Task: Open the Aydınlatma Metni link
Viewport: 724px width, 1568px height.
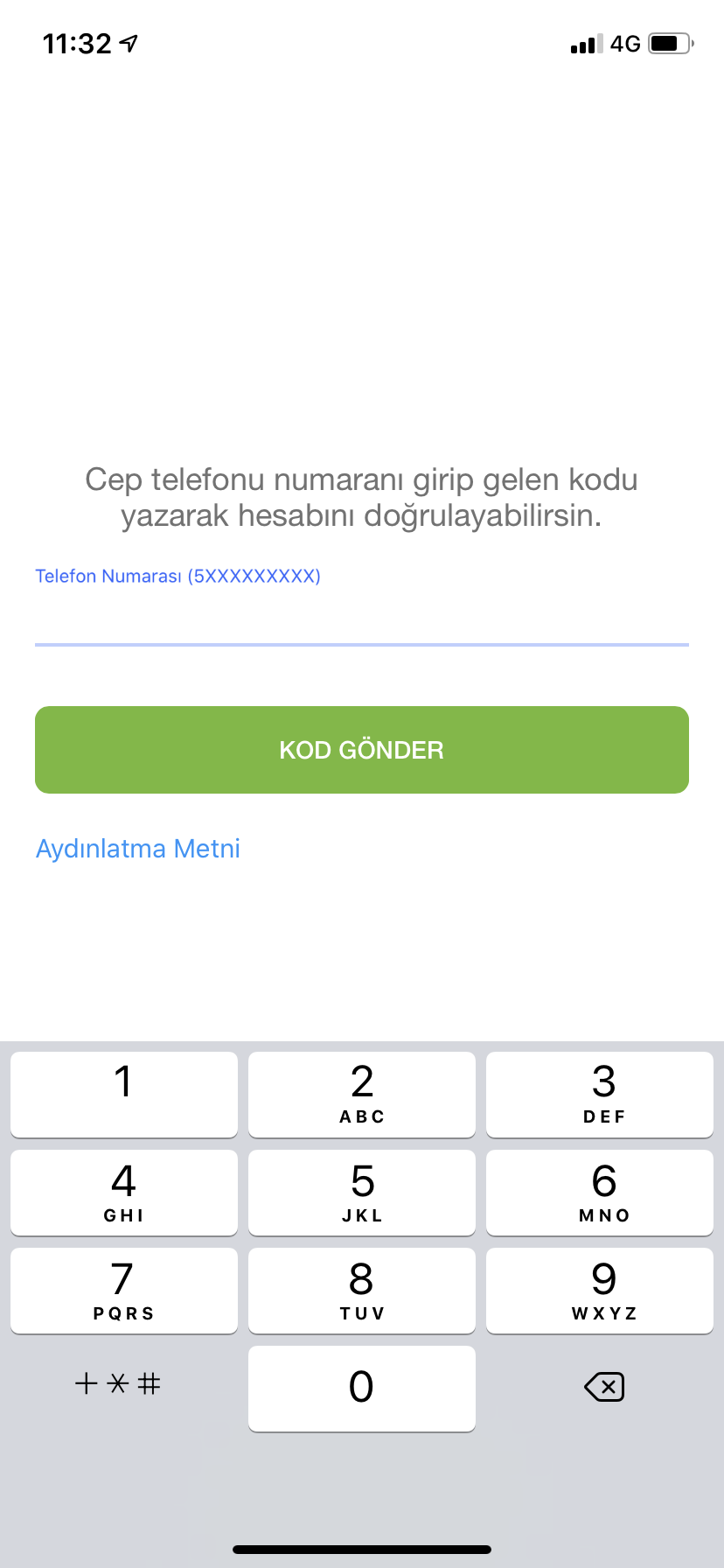Action: coord(138,849)
